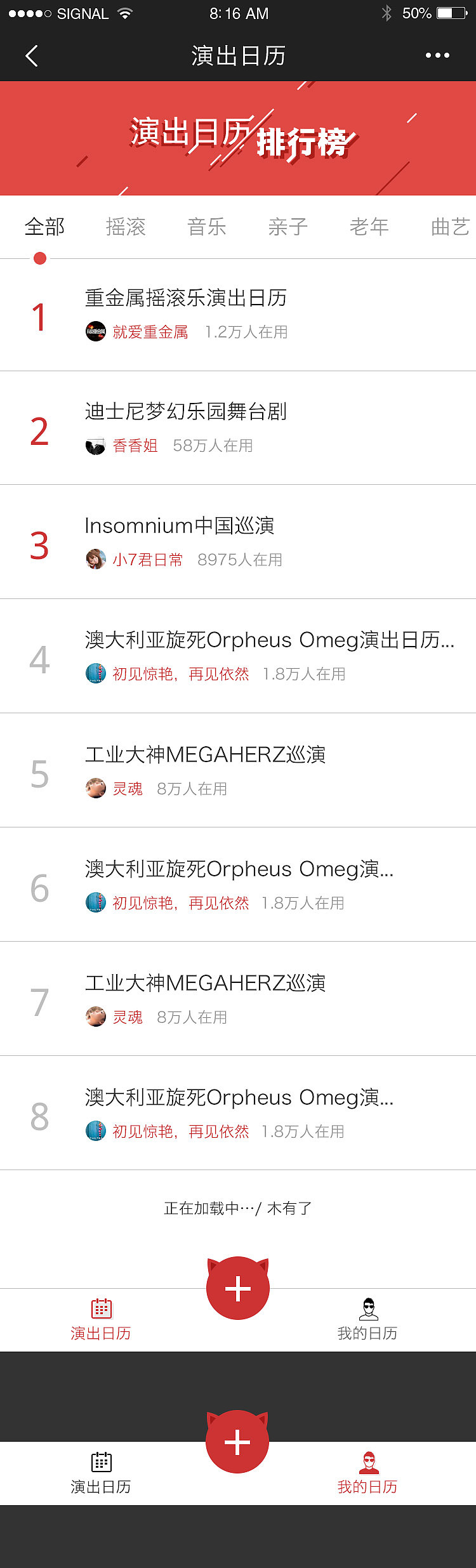View author 就爱重金属's profile
This screenshot has width=476, height=1568.
click(x=150, y=332)
